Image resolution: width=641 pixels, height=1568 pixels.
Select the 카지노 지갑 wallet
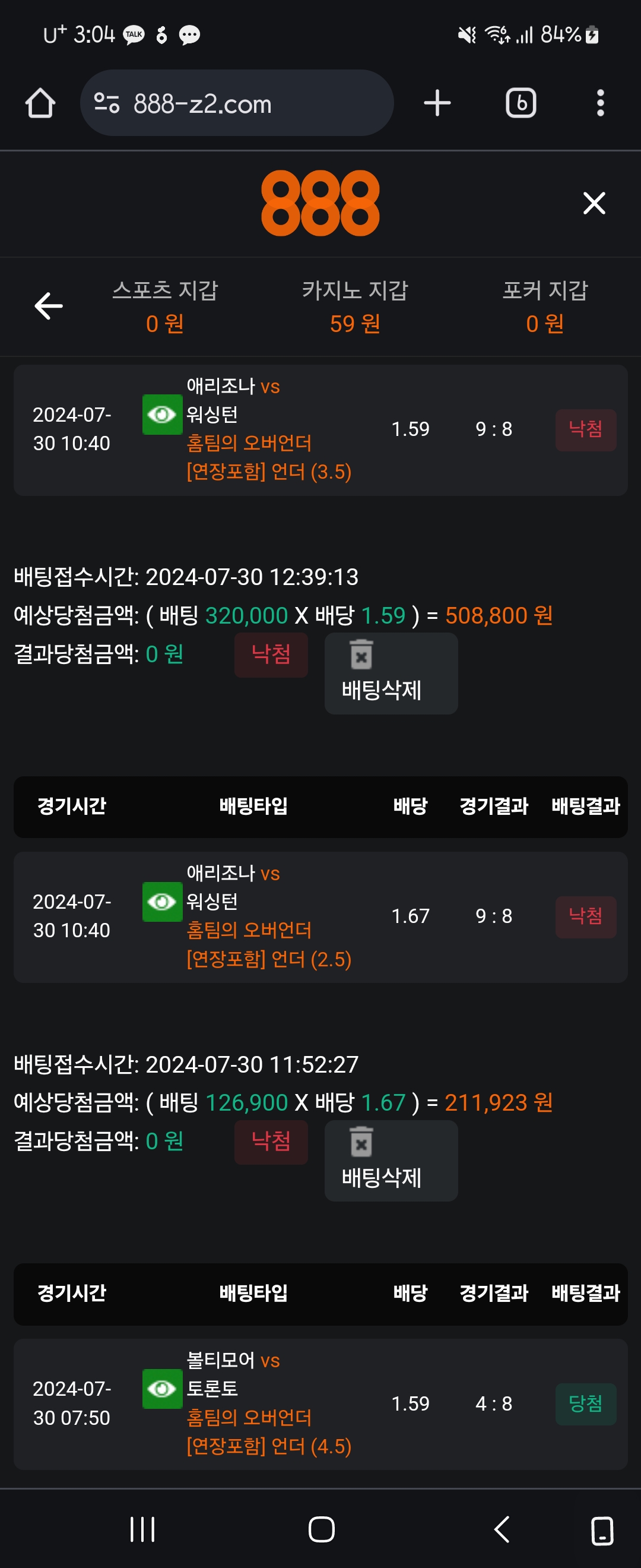pyautogui.click(x=354, y=307)
